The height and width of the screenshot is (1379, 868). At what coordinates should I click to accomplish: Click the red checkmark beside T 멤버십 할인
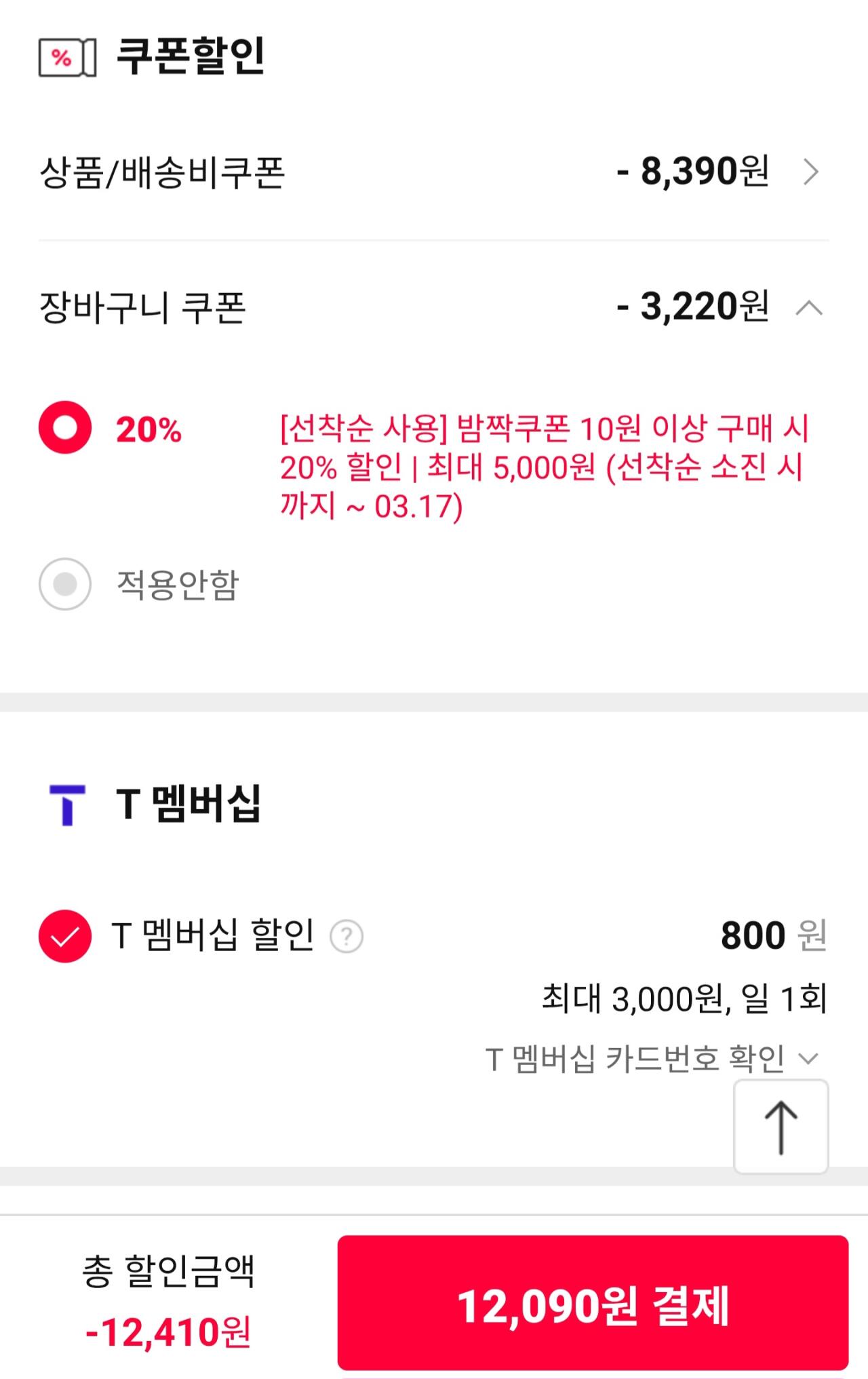click(64, 935)
